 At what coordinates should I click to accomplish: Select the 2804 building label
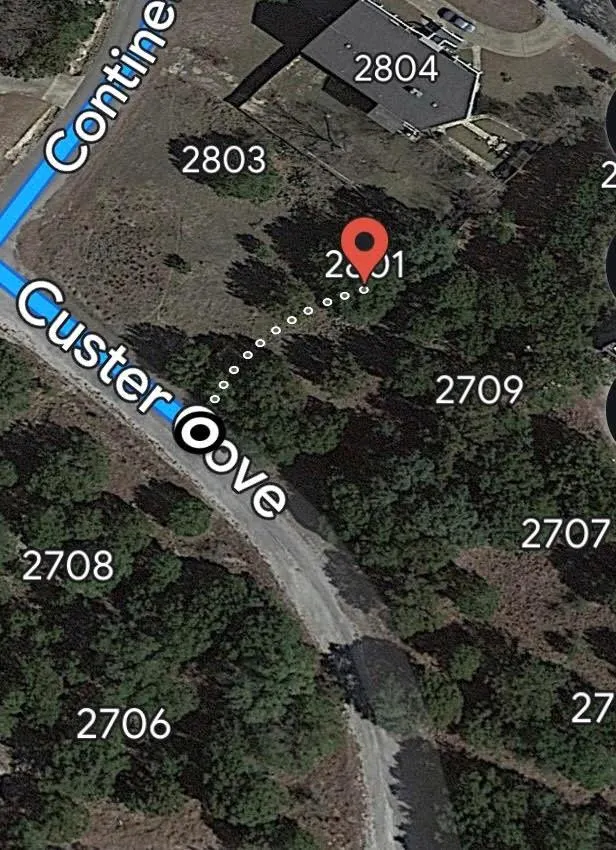click(x=396, y=68)
